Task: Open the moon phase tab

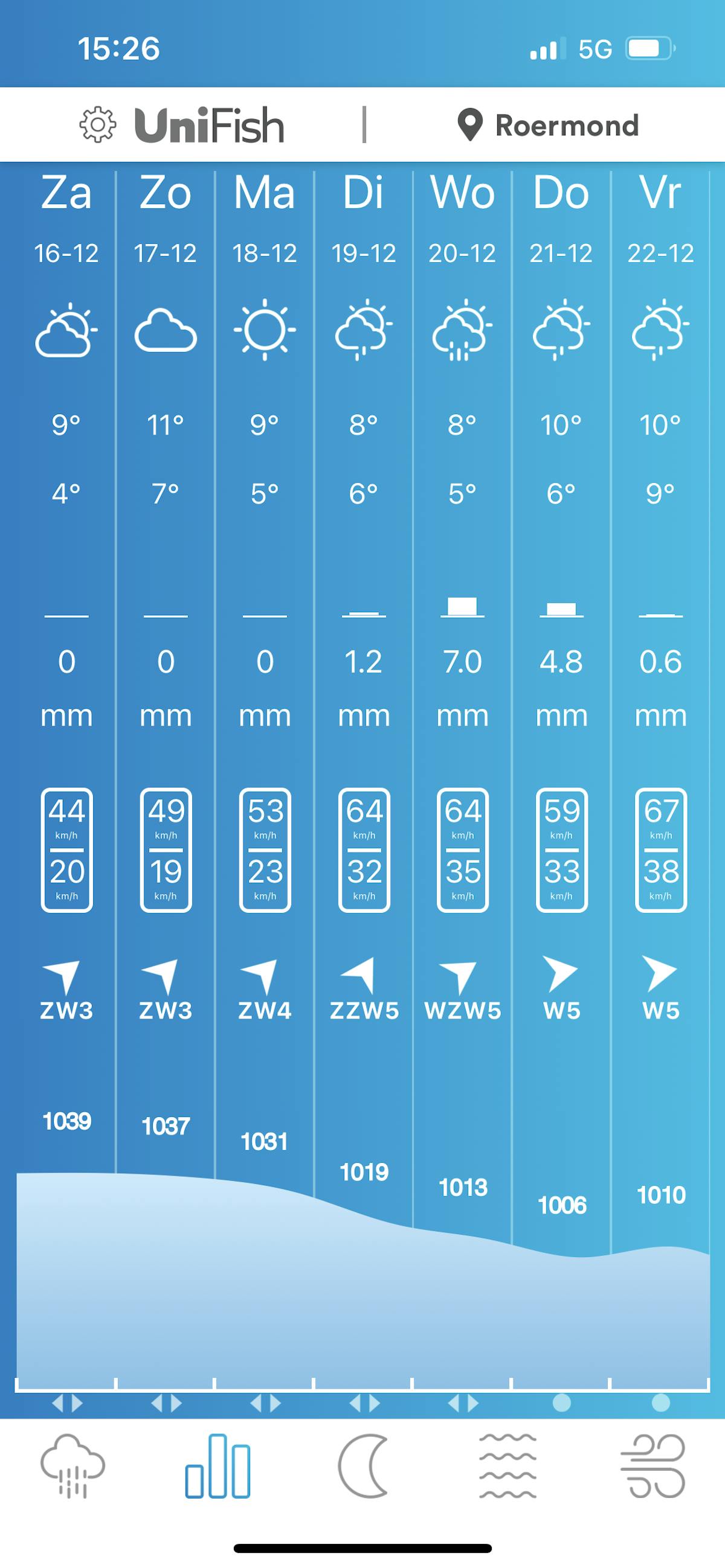Action: pyautogui.click(x=363, y=1465)
